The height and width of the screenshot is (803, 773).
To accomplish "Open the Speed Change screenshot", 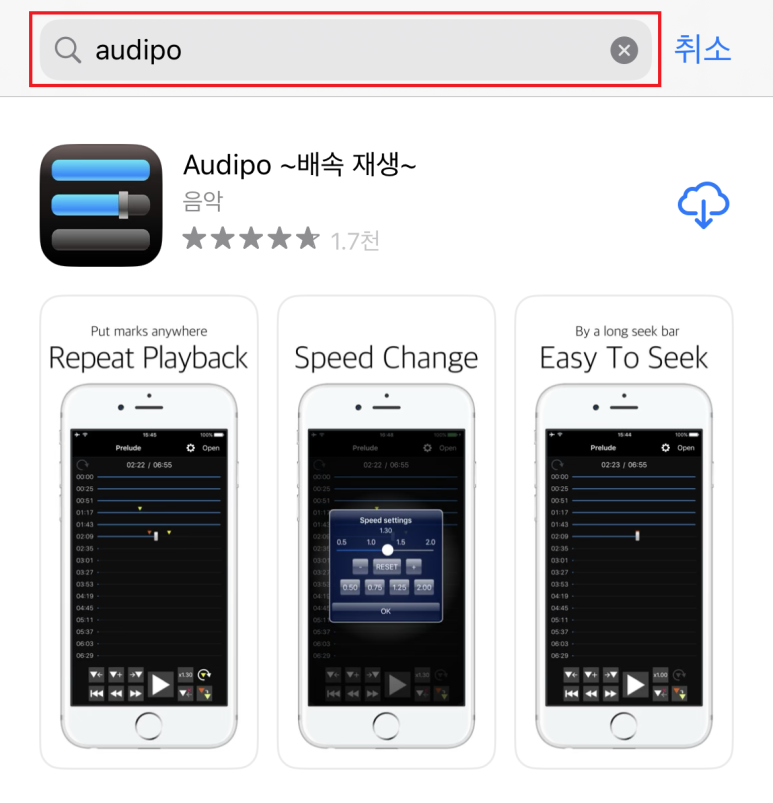I will click(x=386, y=530).
